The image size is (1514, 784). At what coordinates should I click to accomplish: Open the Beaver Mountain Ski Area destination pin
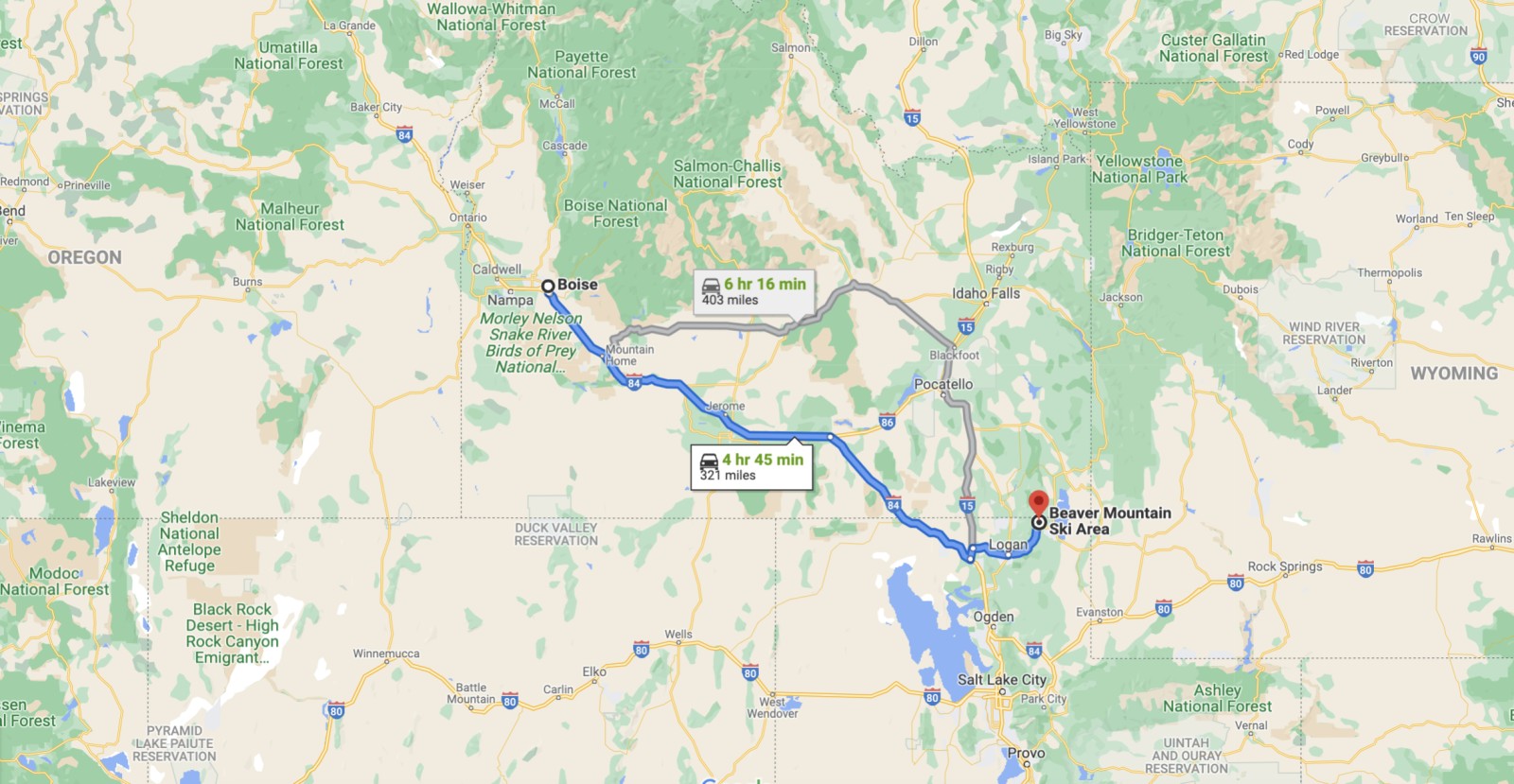[x=1038, y=503]
